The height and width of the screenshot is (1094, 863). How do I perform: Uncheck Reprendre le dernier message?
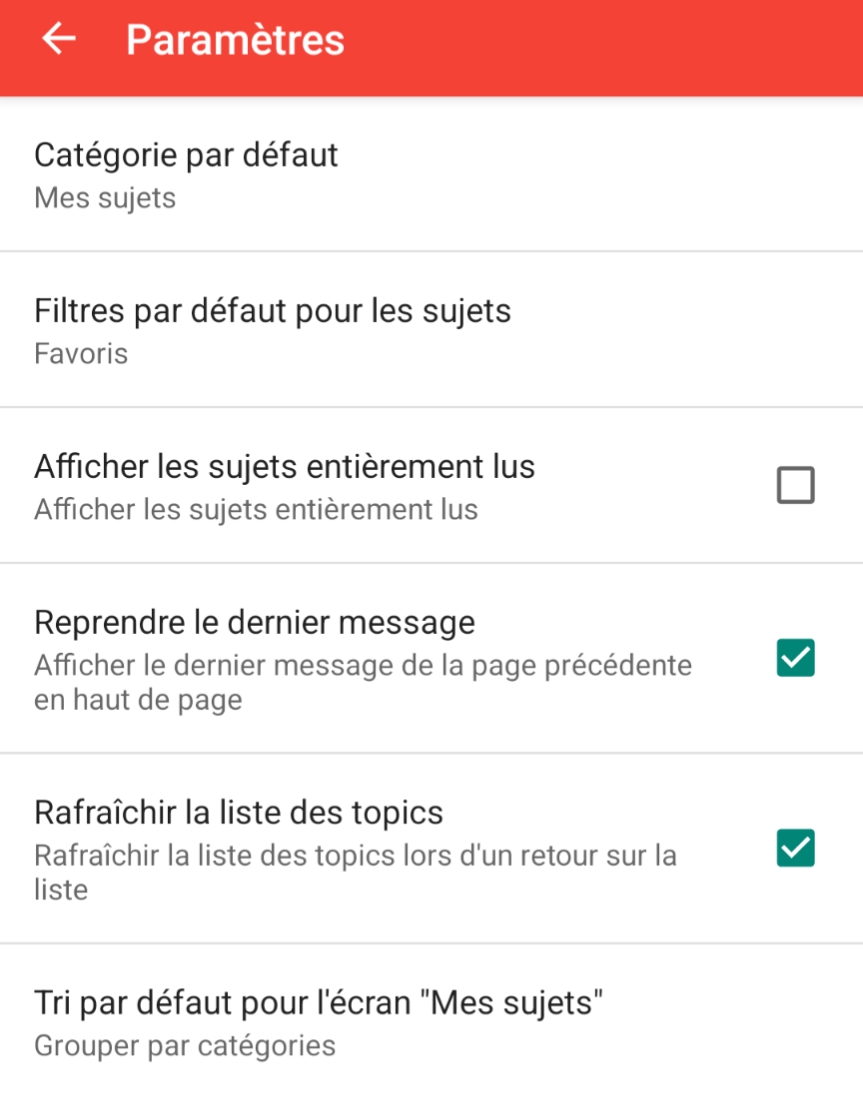click(795, 658)
